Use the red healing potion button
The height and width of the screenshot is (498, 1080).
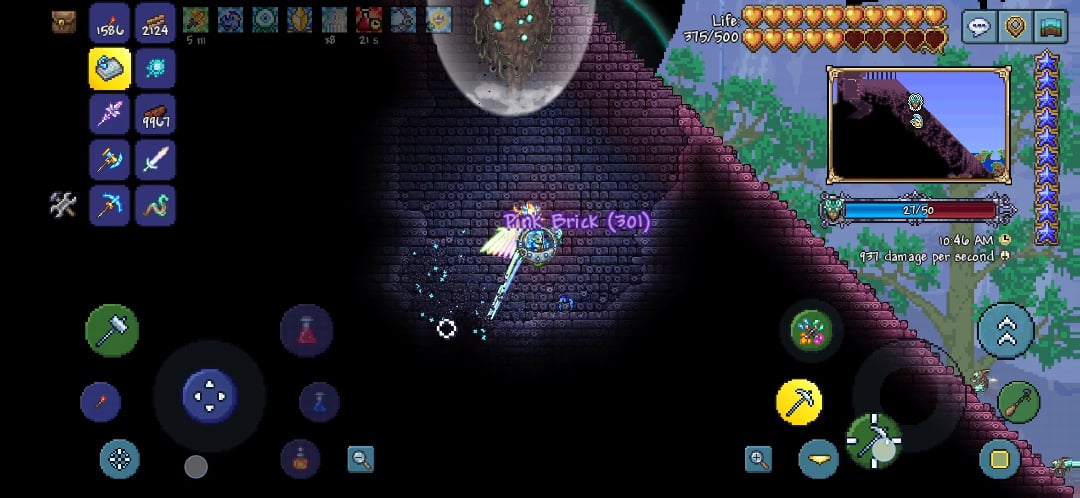[306, 330]
